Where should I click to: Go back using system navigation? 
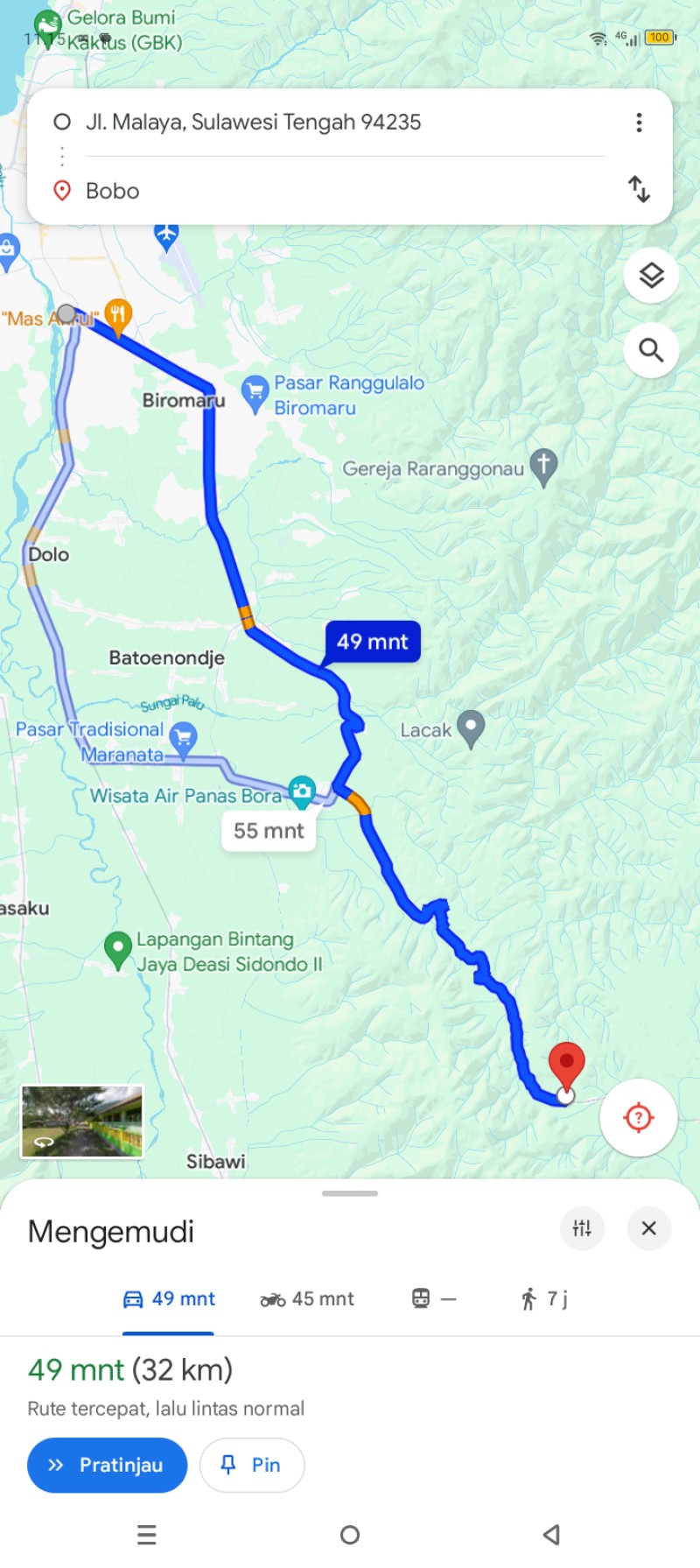(551, 1535)
